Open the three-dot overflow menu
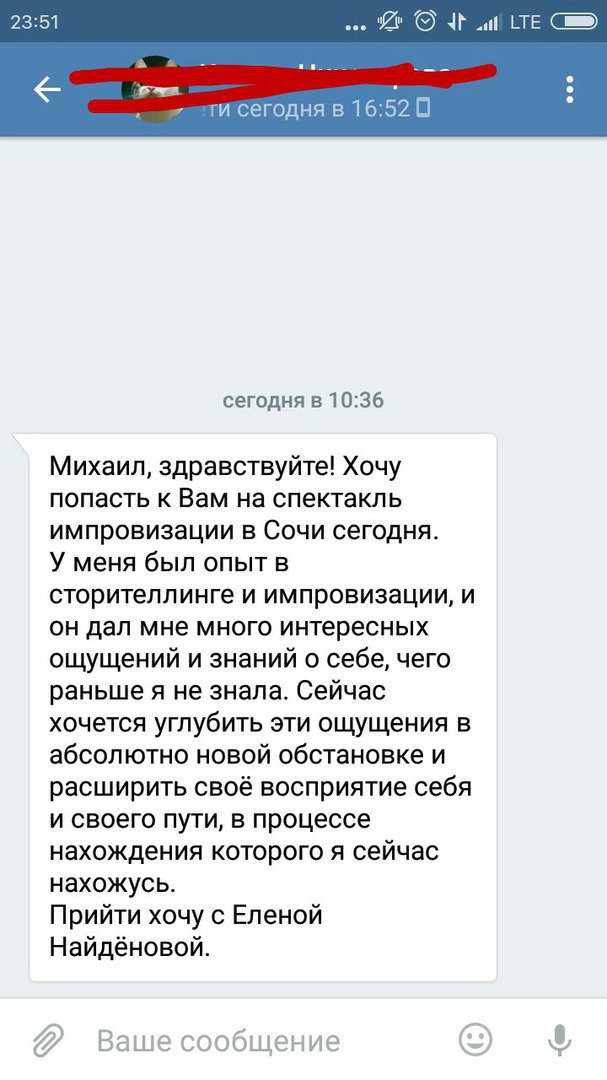 pyautogui.click(x=569, y=90)
